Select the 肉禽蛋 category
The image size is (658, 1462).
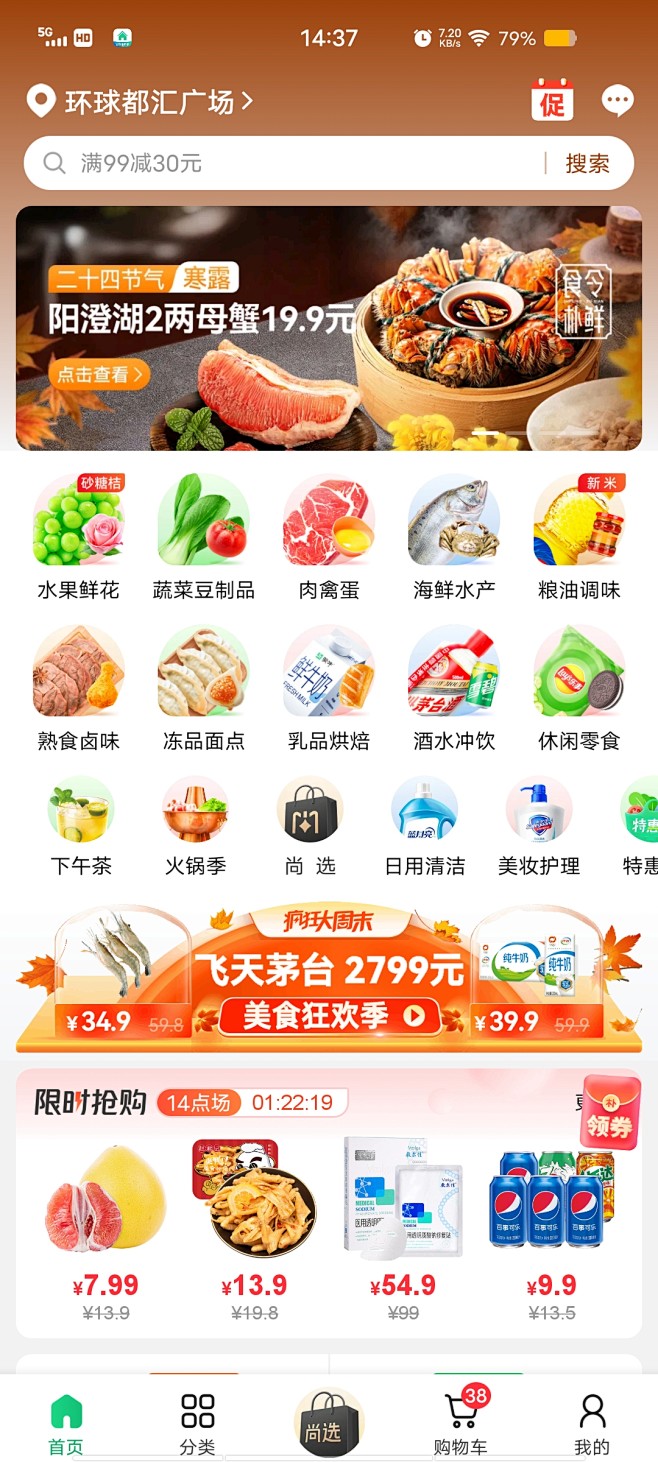tap(329, 537)
